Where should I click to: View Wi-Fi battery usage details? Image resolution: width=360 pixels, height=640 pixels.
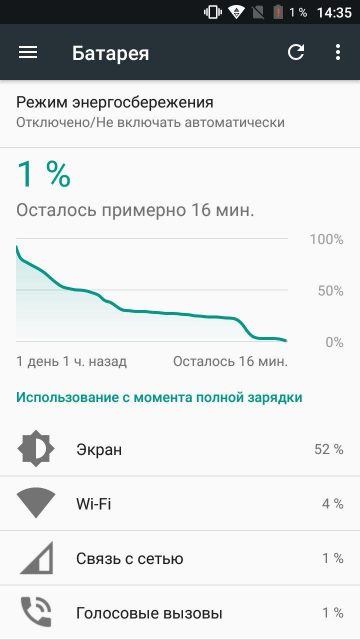pos(180,504)
